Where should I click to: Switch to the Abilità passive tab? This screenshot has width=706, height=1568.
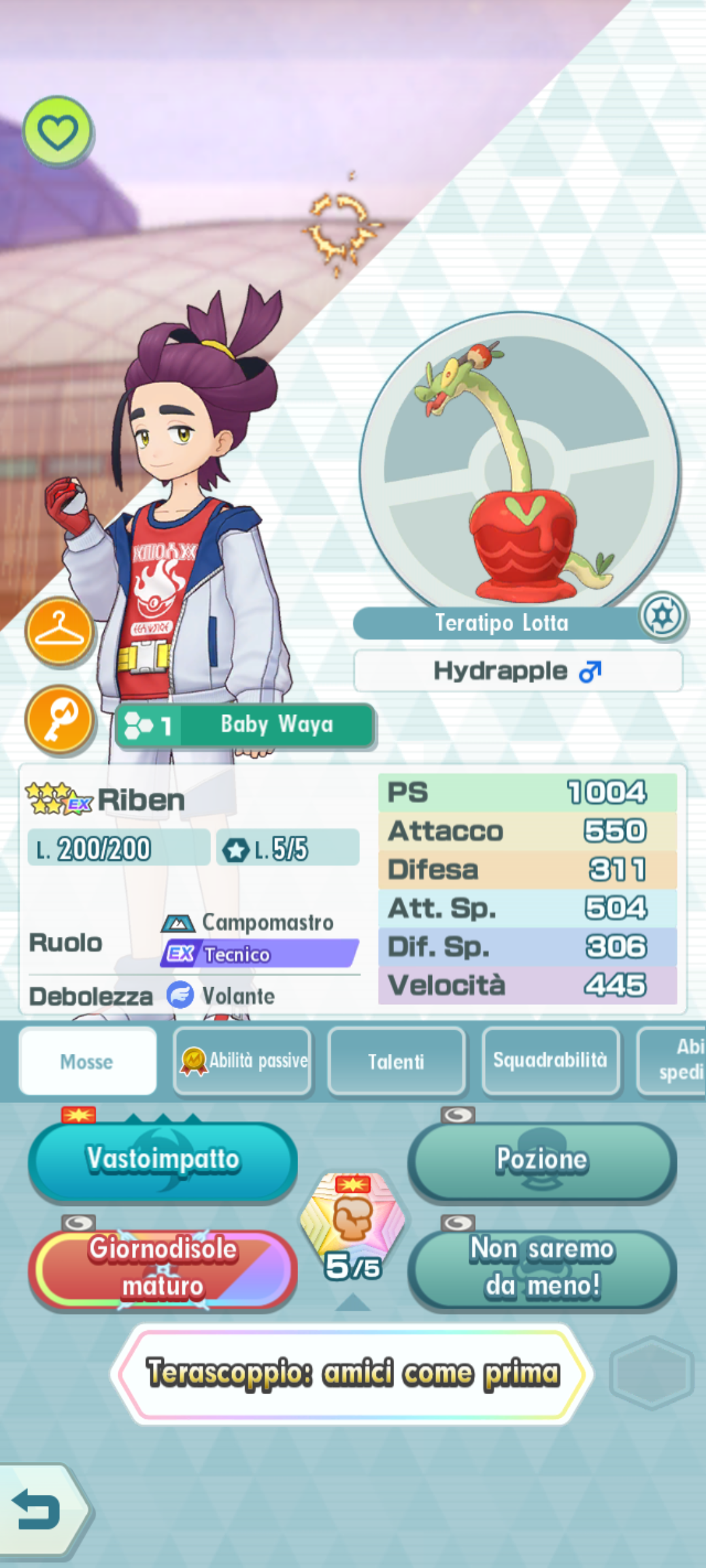tap(242, 1062)
